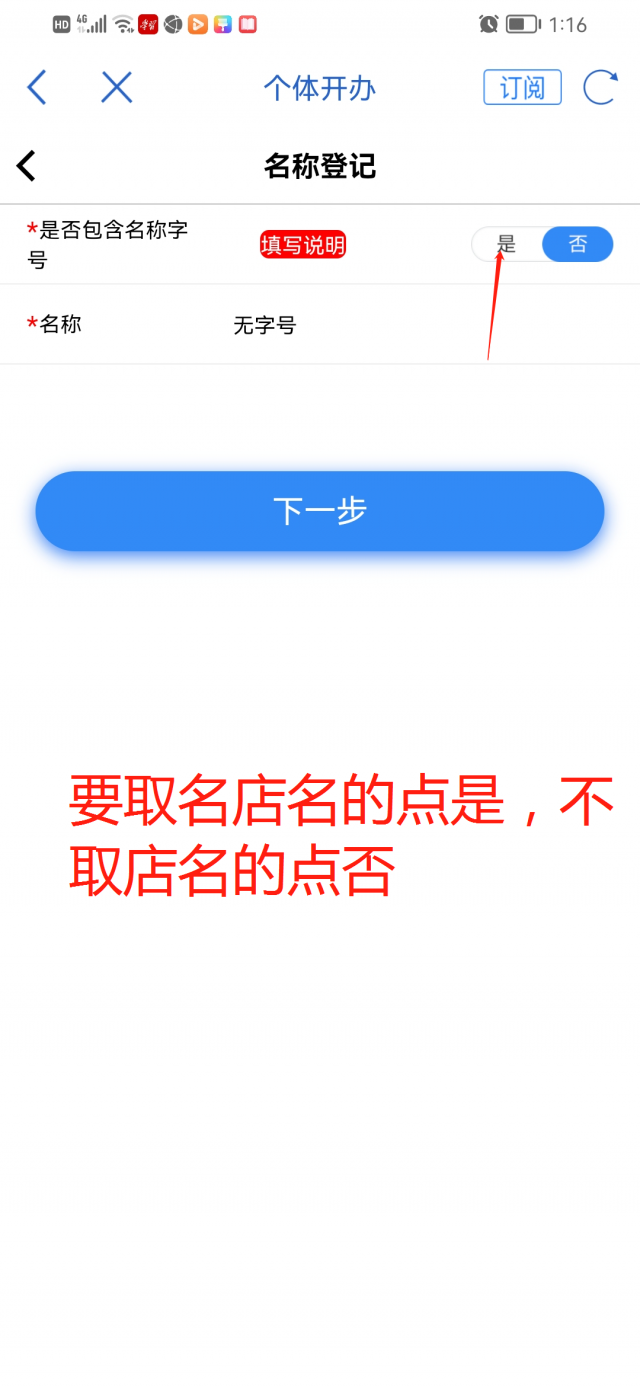Select 否 for no business name
The image size is (640, 1387).
[577, 245]
